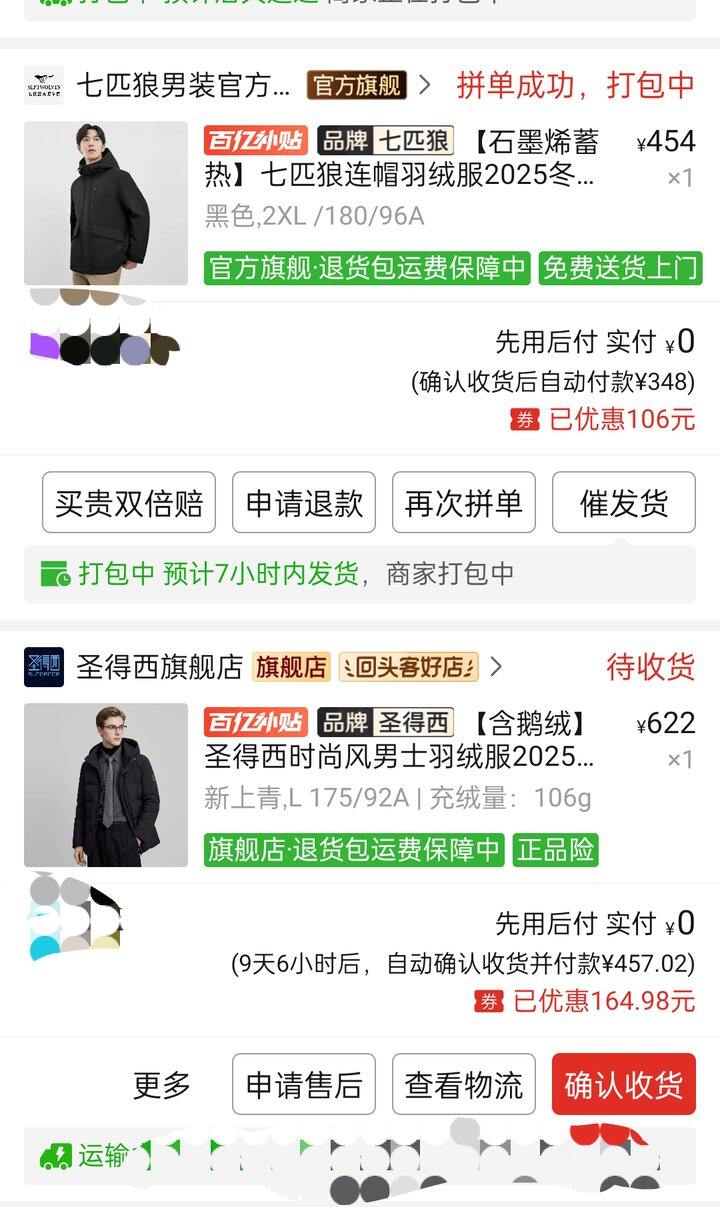Tap 买贵双倍赔 button
Viewport: 720px width, 1207px height.
(129, 503)
